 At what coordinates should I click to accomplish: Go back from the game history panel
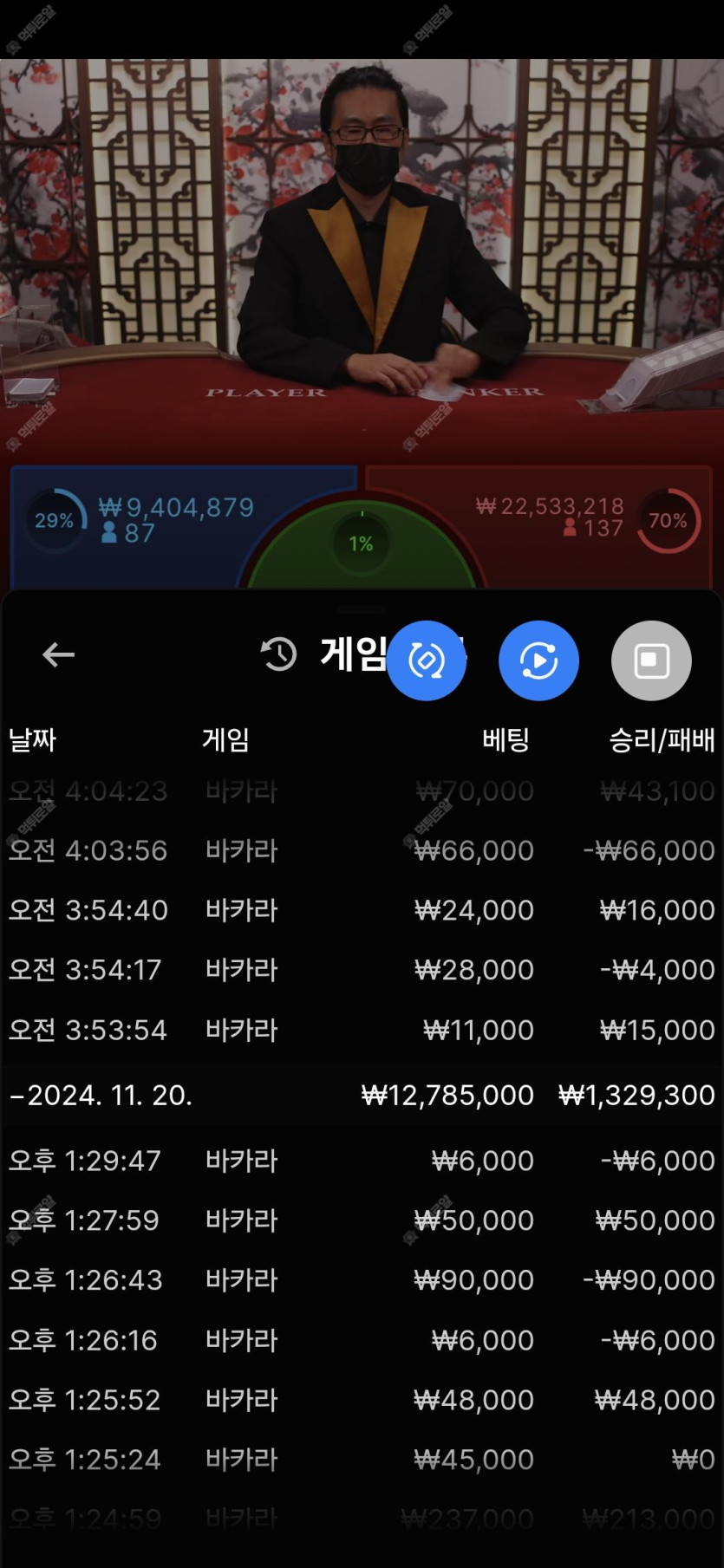58,654
